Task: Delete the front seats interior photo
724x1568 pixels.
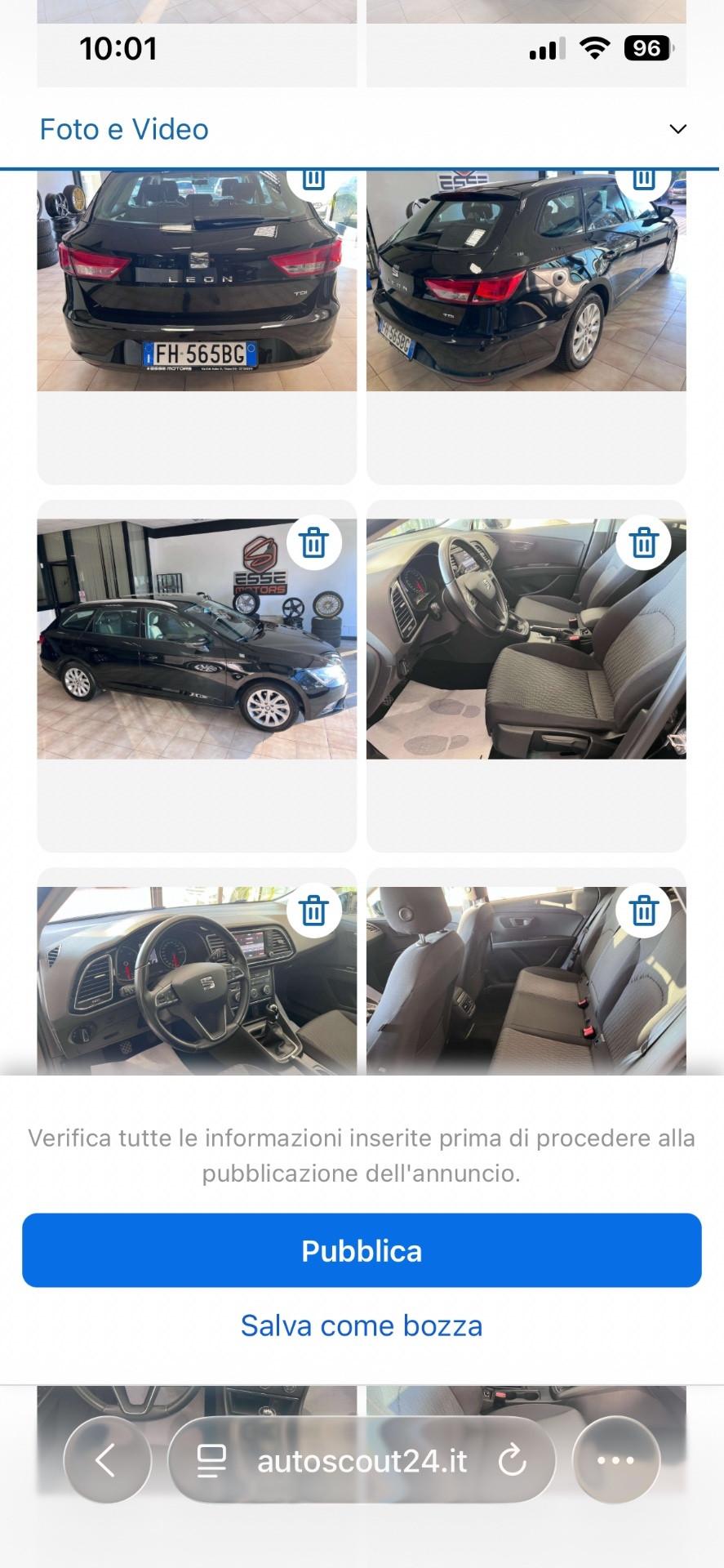Action: (644, 542)
